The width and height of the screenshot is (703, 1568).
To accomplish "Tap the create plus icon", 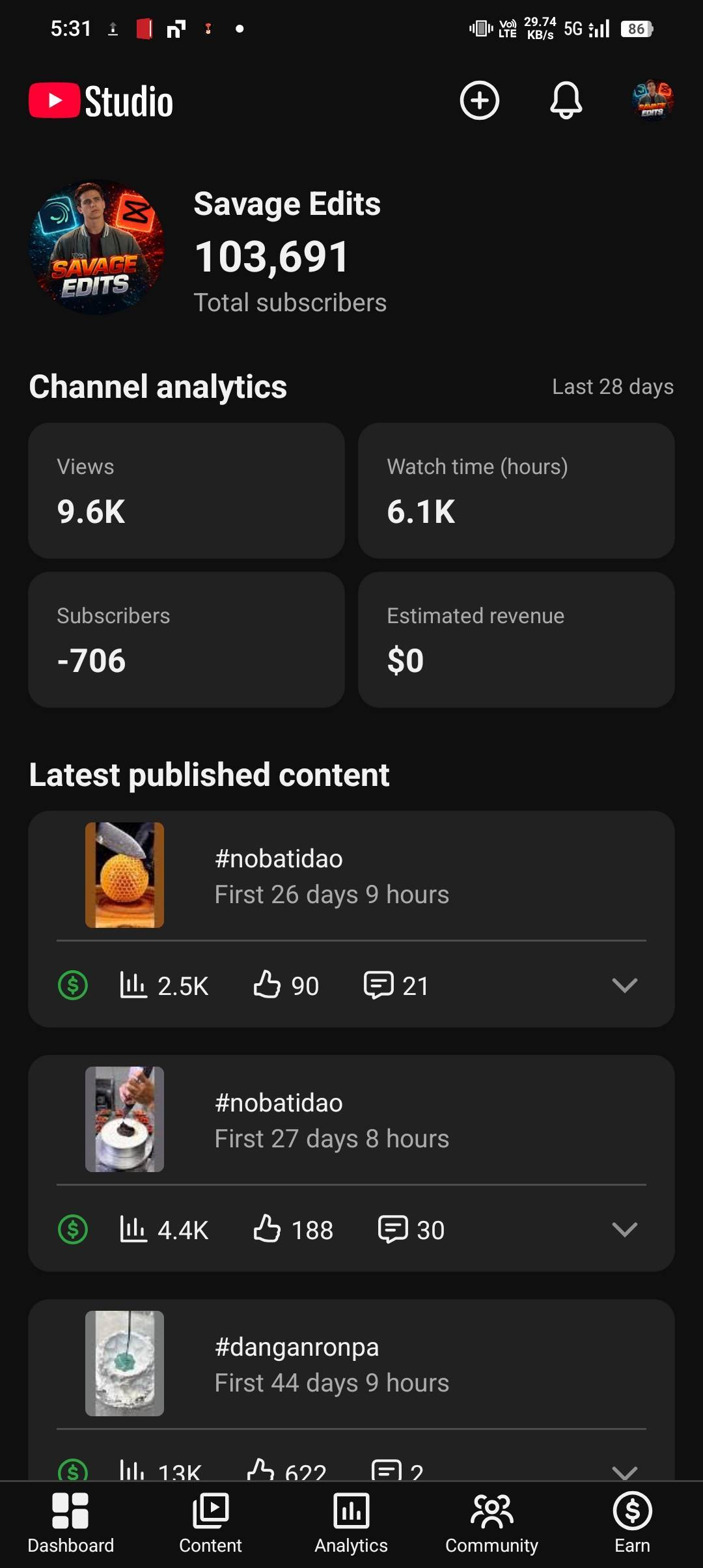I will (479, 100).
